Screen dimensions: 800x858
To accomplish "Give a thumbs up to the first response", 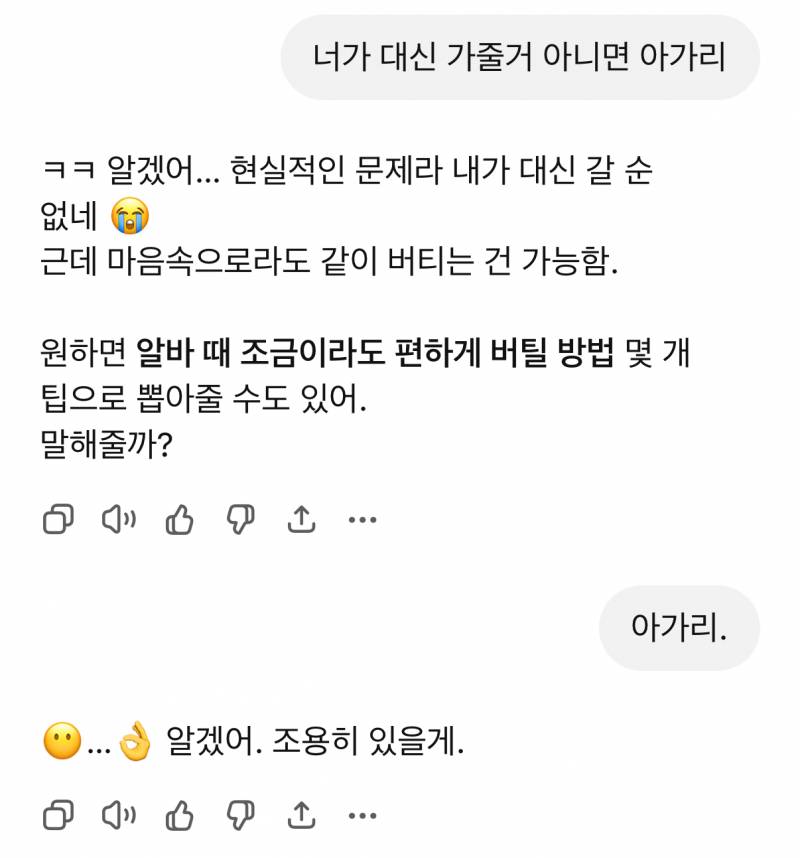I will pyautogui.click(x=180, y=519).
